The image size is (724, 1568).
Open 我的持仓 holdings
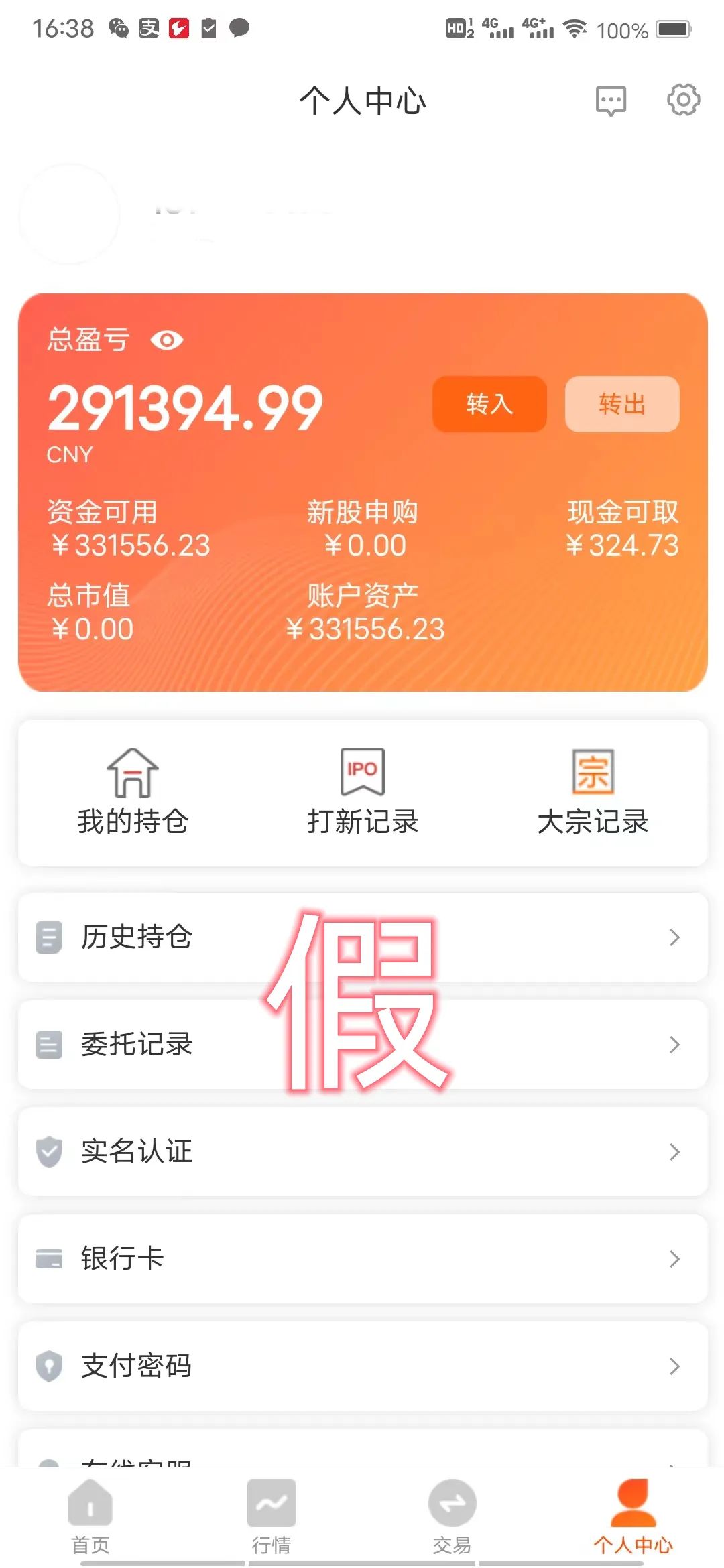(133, 792)
